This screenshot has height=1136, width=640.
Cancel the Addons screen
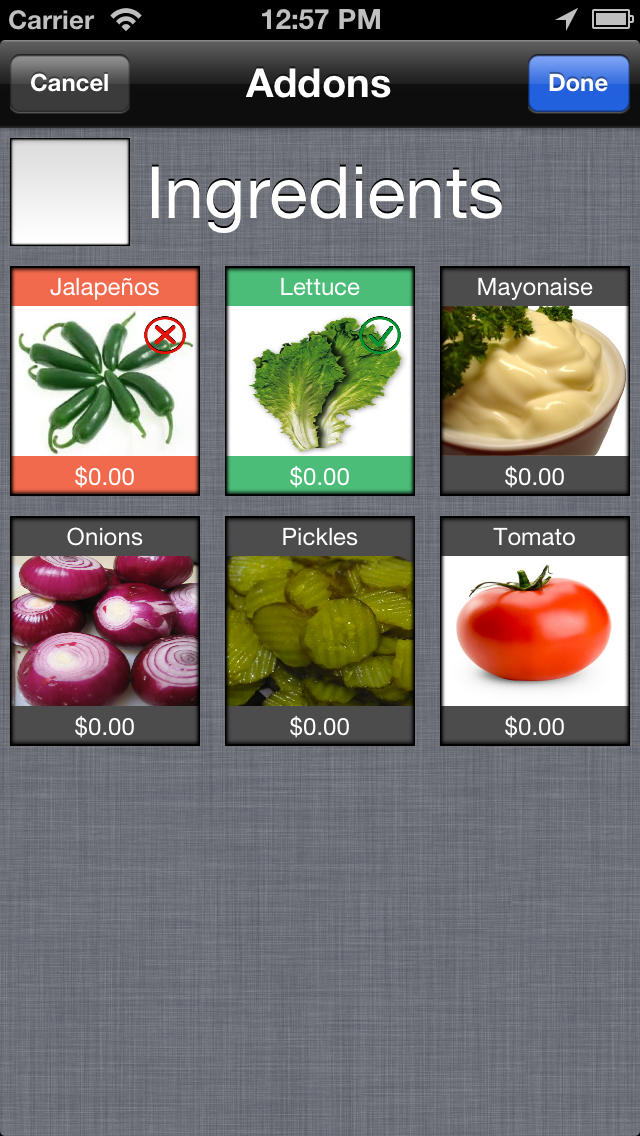[x=70, y=83]
